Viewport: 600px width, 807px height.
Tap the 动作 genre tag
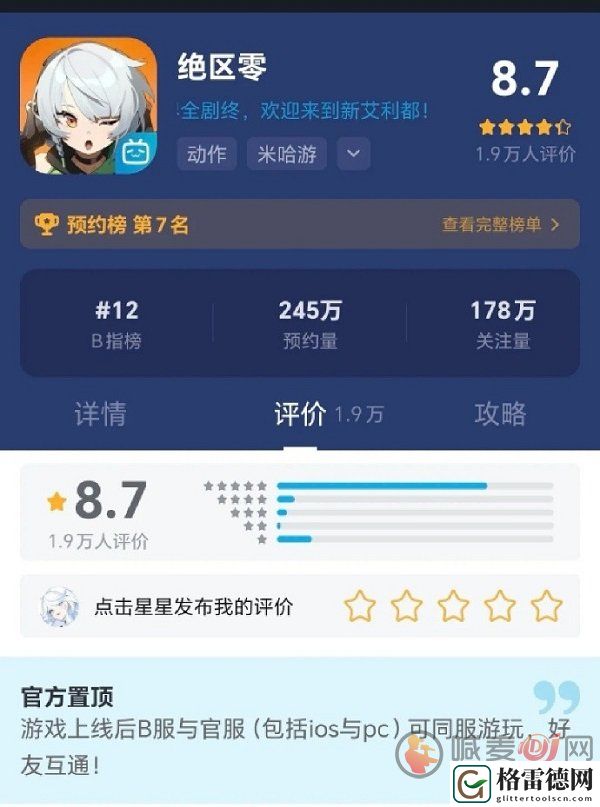206,154
